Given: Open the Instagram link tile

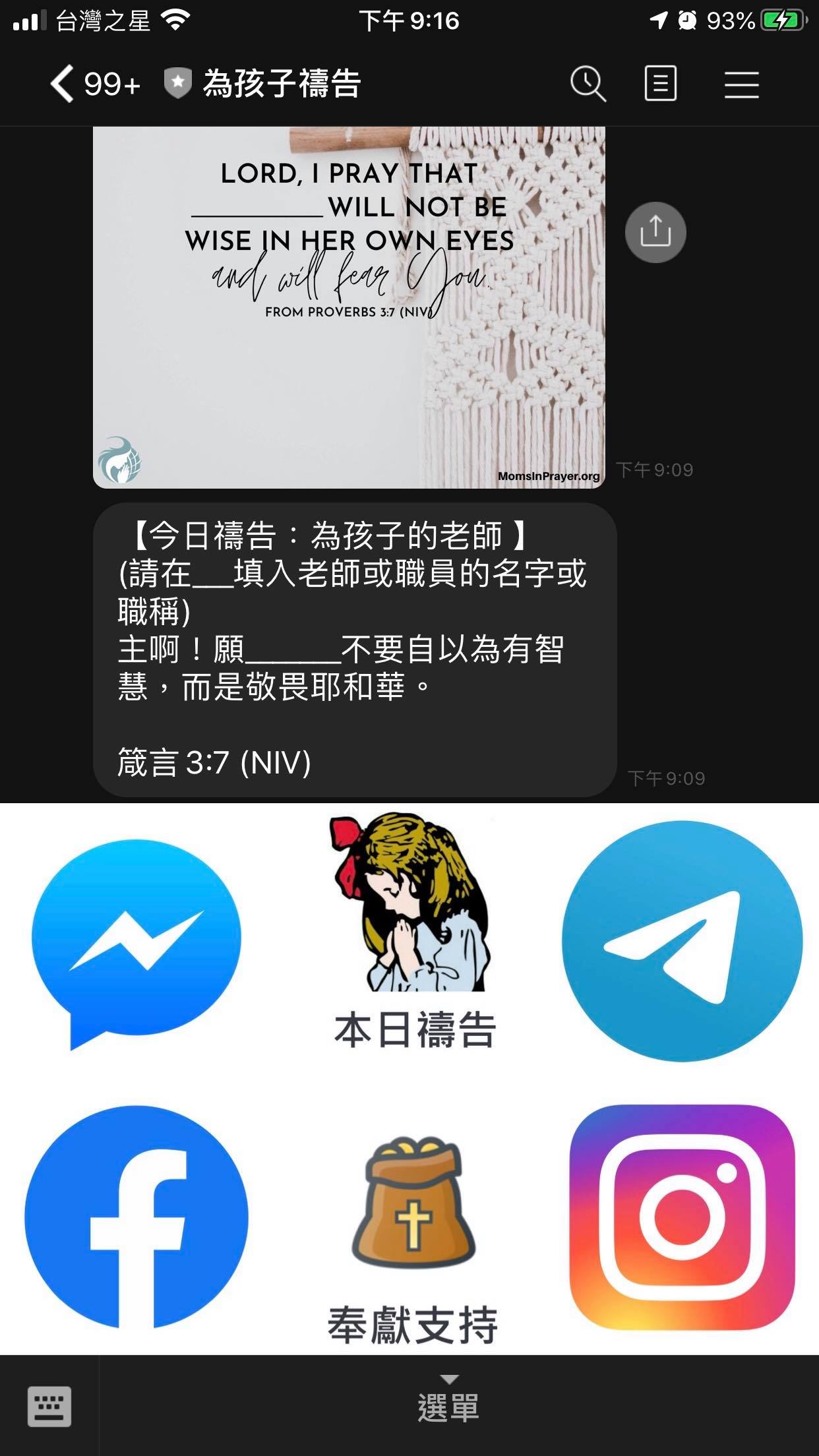Looking at the screenshot, I should [682, 1218].
